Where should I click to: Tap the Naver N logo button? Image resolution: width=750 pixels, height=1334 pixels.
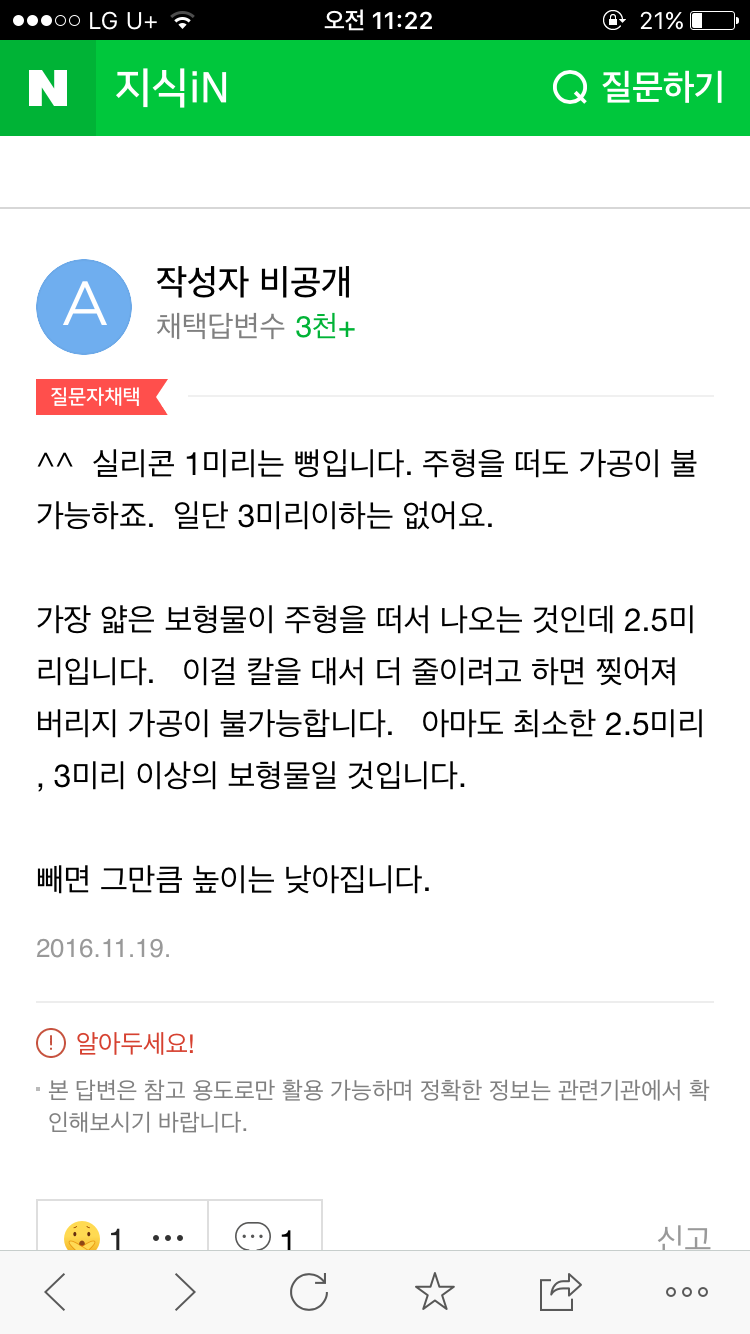[48, 88]
